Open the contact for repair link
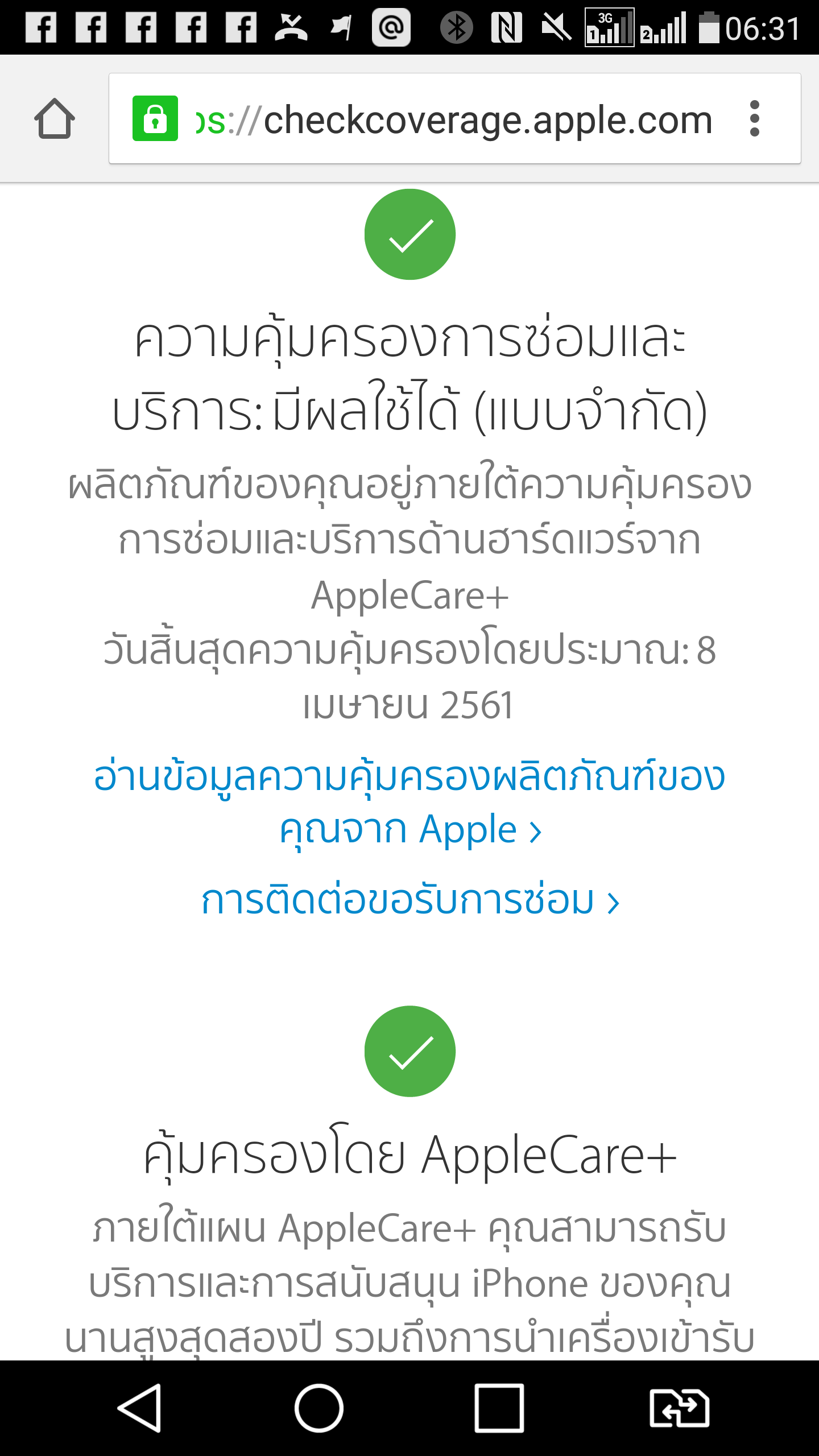Screen dimensions: 819x1456 409,901
